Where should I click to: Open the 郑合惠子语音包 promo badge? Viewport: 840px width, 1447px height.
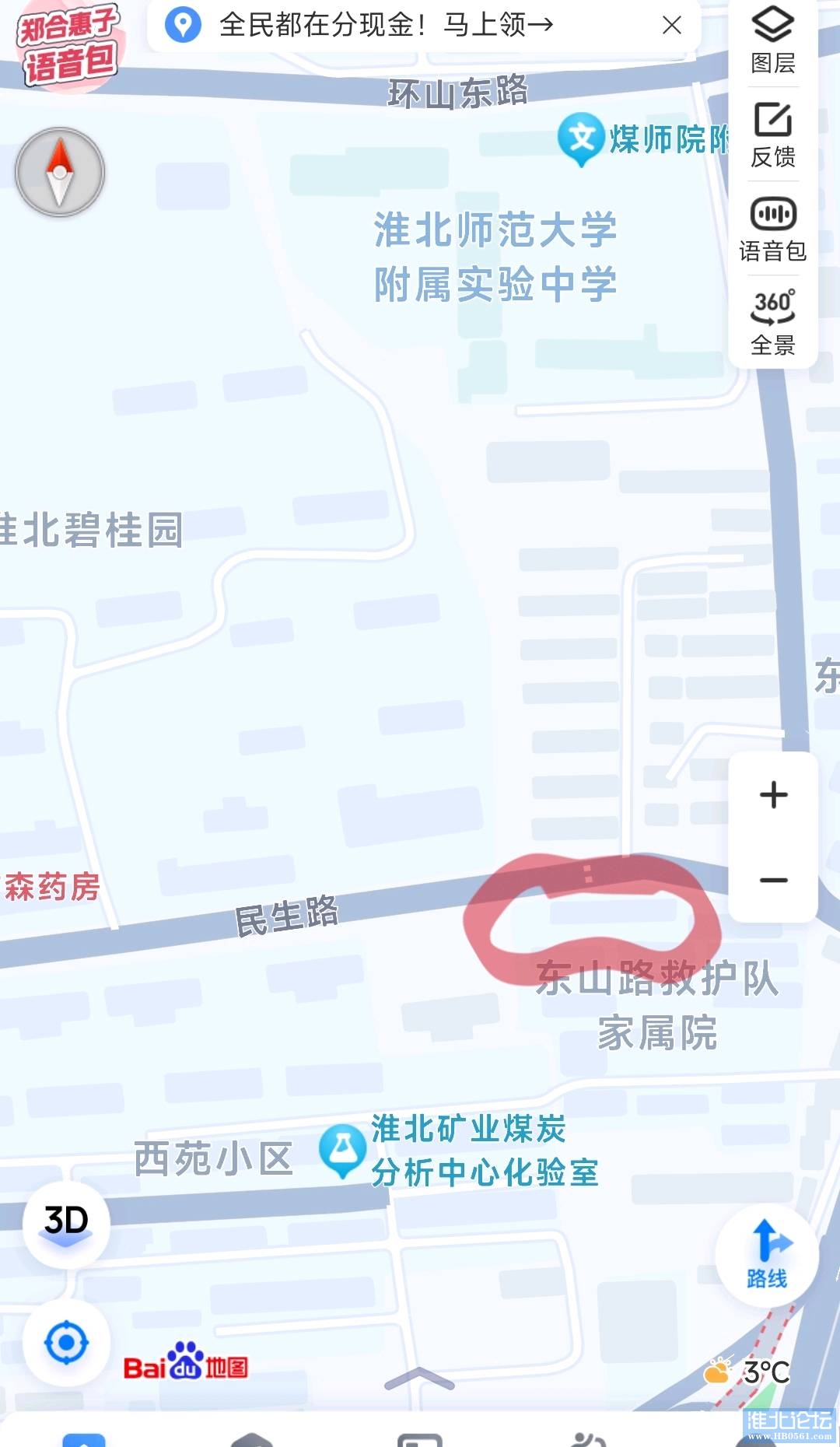(68, 44)
